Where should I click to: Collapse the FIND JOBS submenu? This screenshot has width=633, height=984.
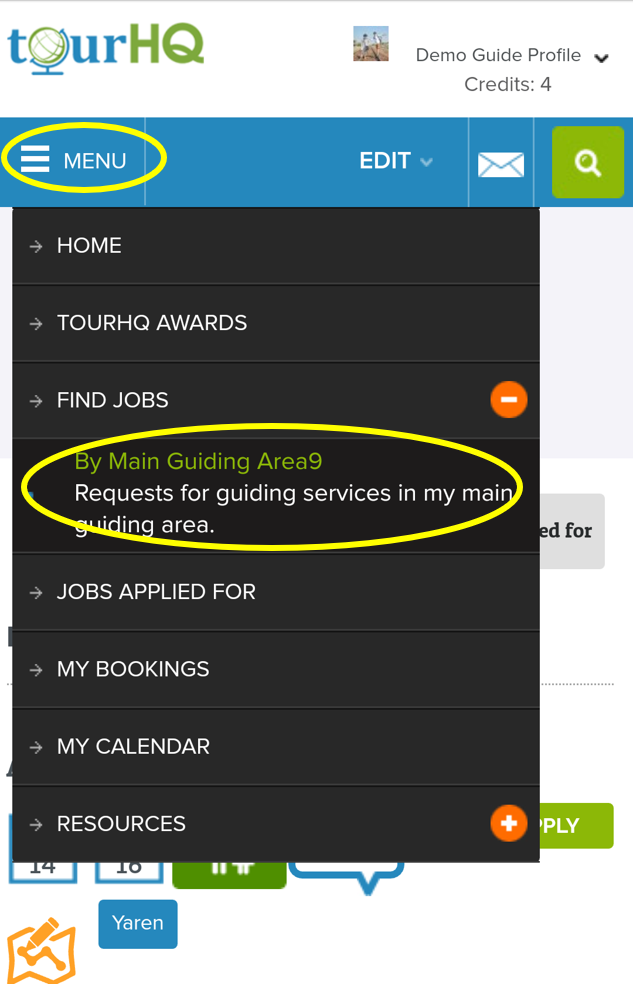tap(508, 400)
